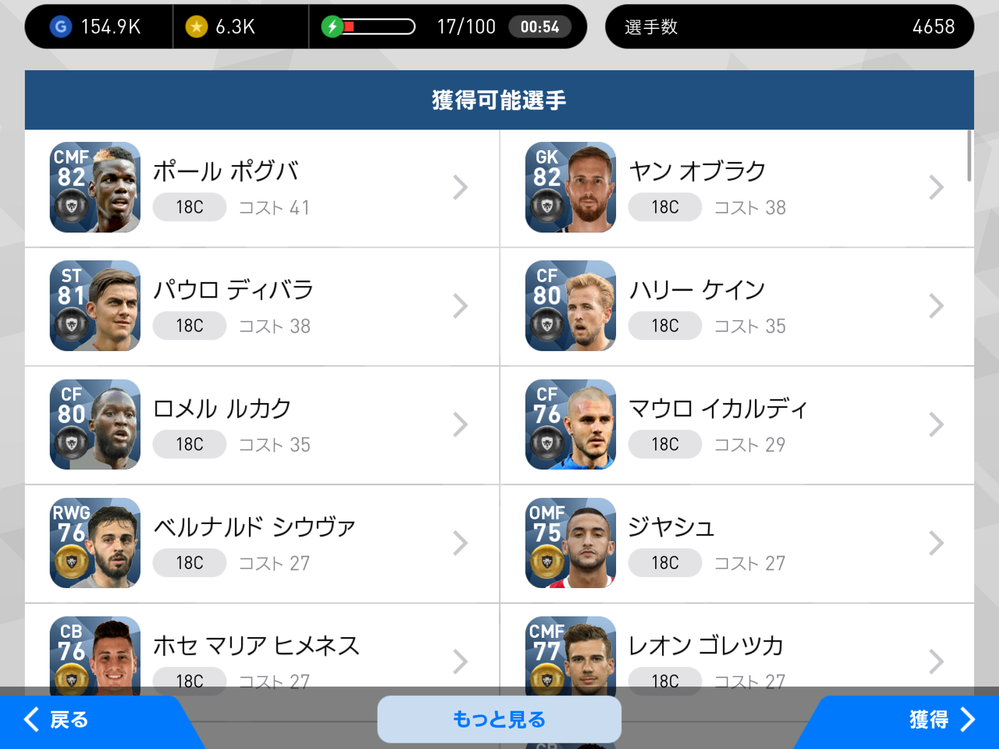
Task: Tap もっと見る to show more players
Action: 499,720
